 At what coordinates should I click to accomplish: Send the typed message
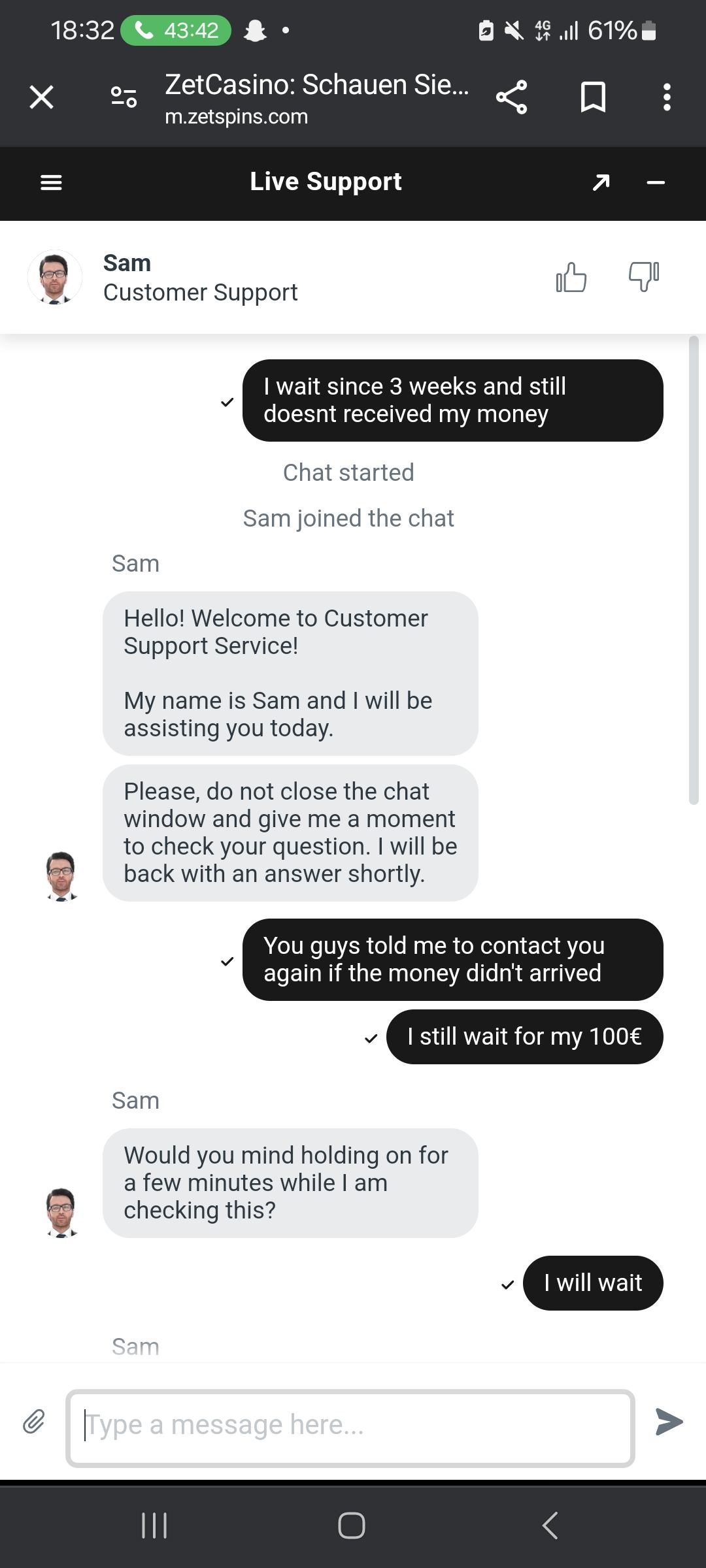[669, 1422]
